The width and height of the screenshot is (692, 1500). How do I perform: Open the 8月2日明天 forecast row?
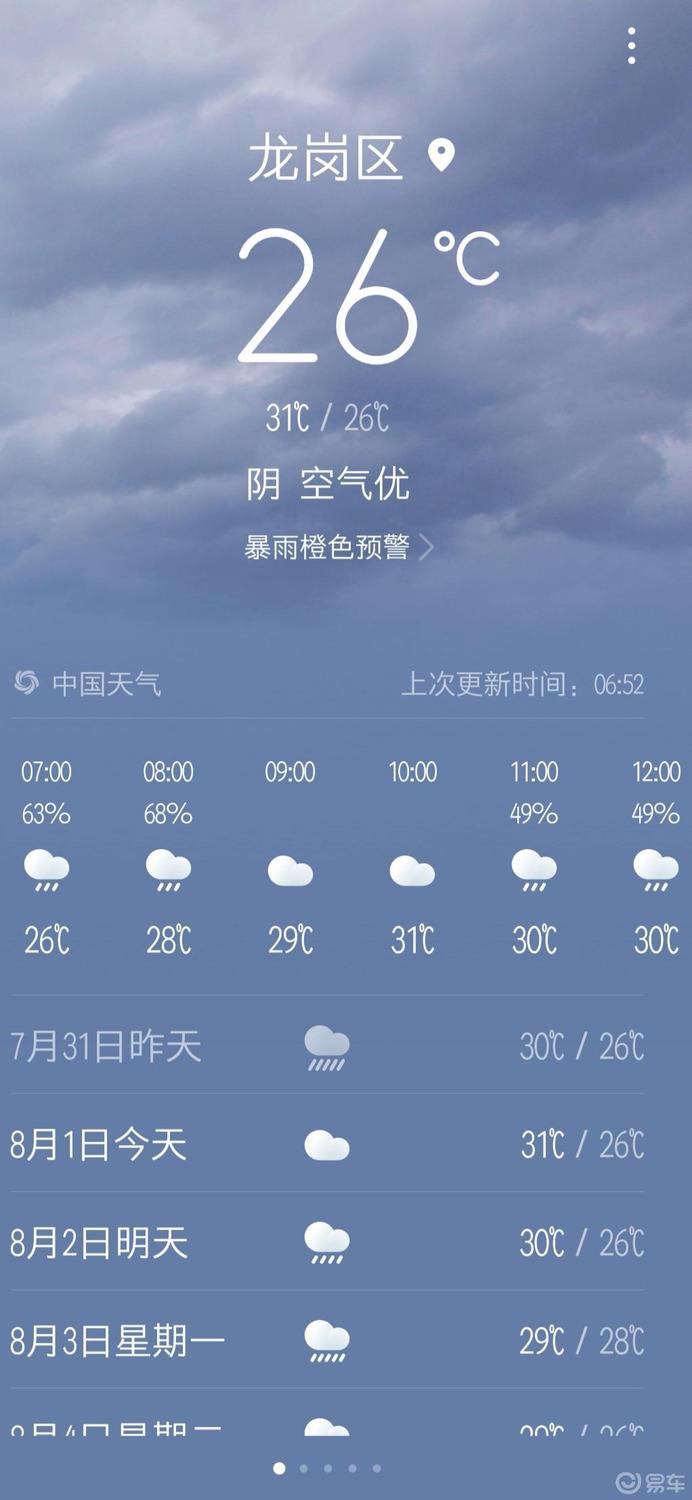[326, 1242]
